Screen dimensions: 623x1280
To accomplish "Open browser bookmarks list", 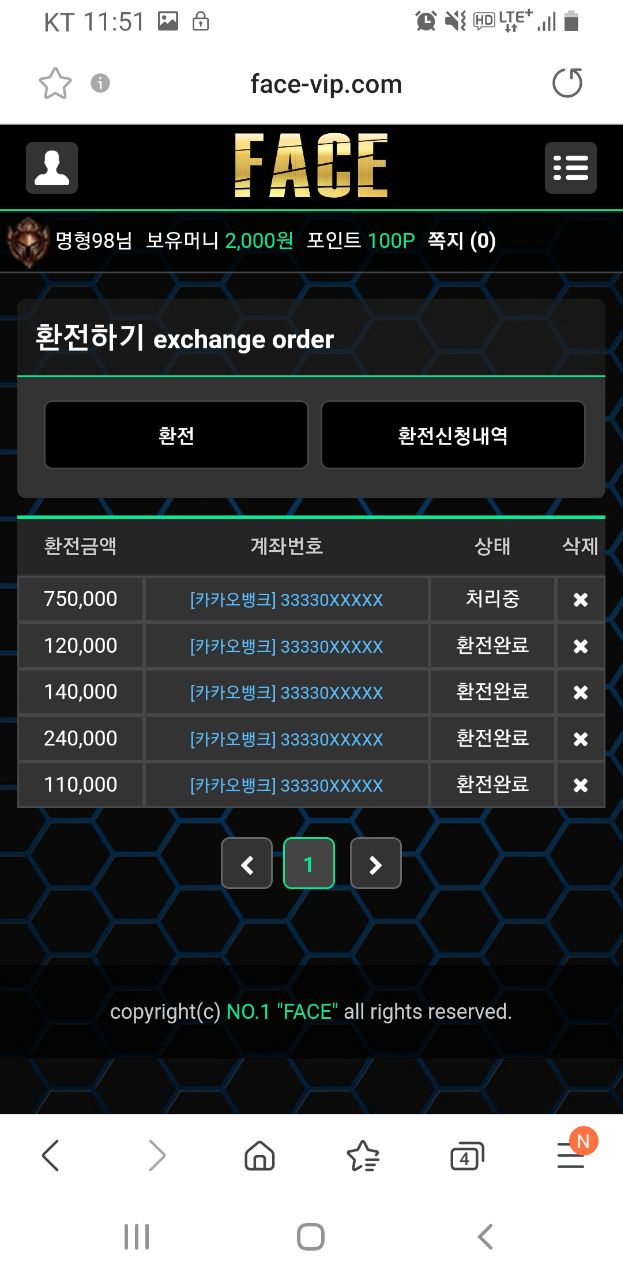I will tap(362, 1156).
